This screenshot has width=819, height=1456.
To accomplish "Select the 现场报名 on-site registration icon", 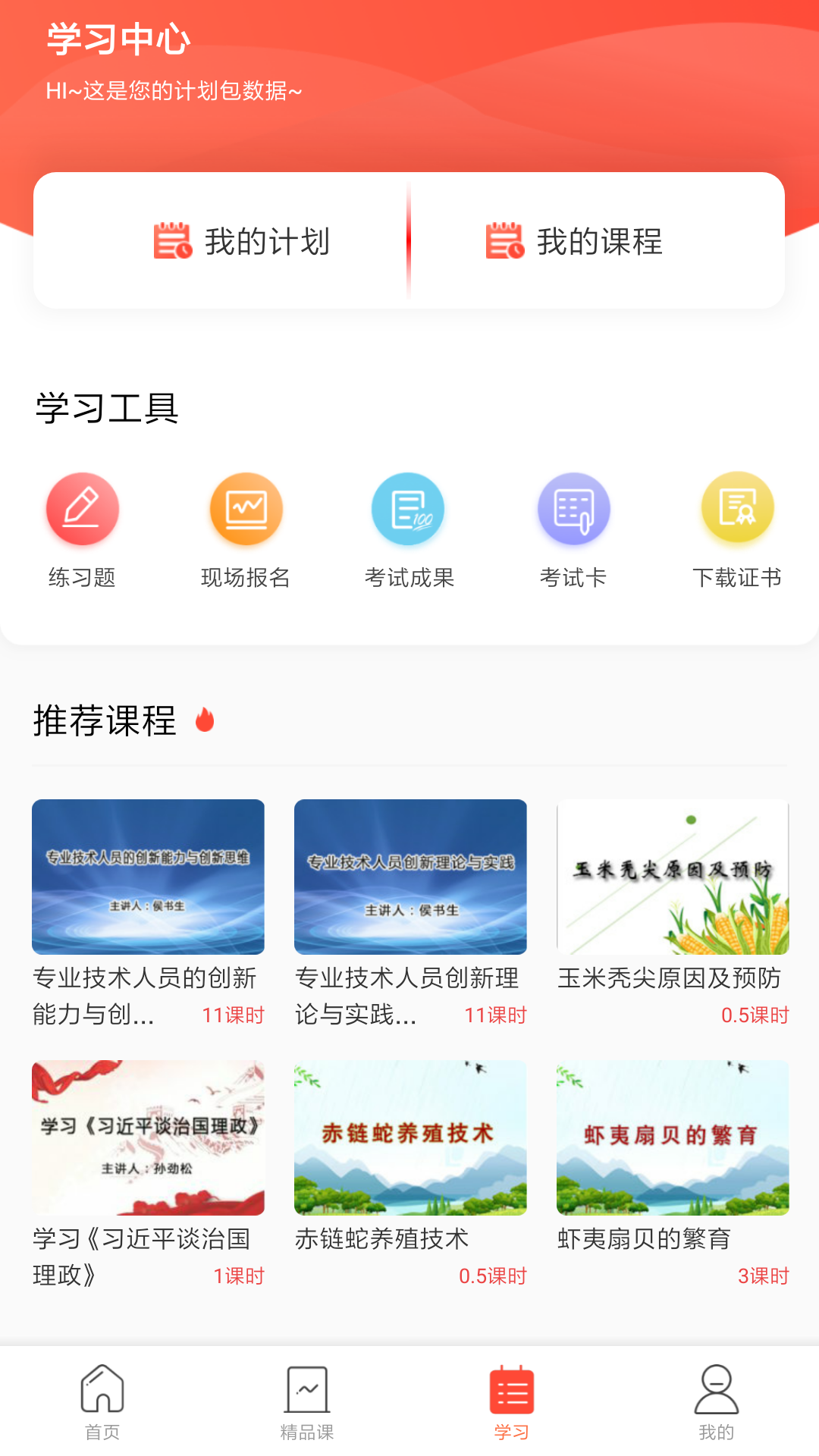I will point(246,509).
